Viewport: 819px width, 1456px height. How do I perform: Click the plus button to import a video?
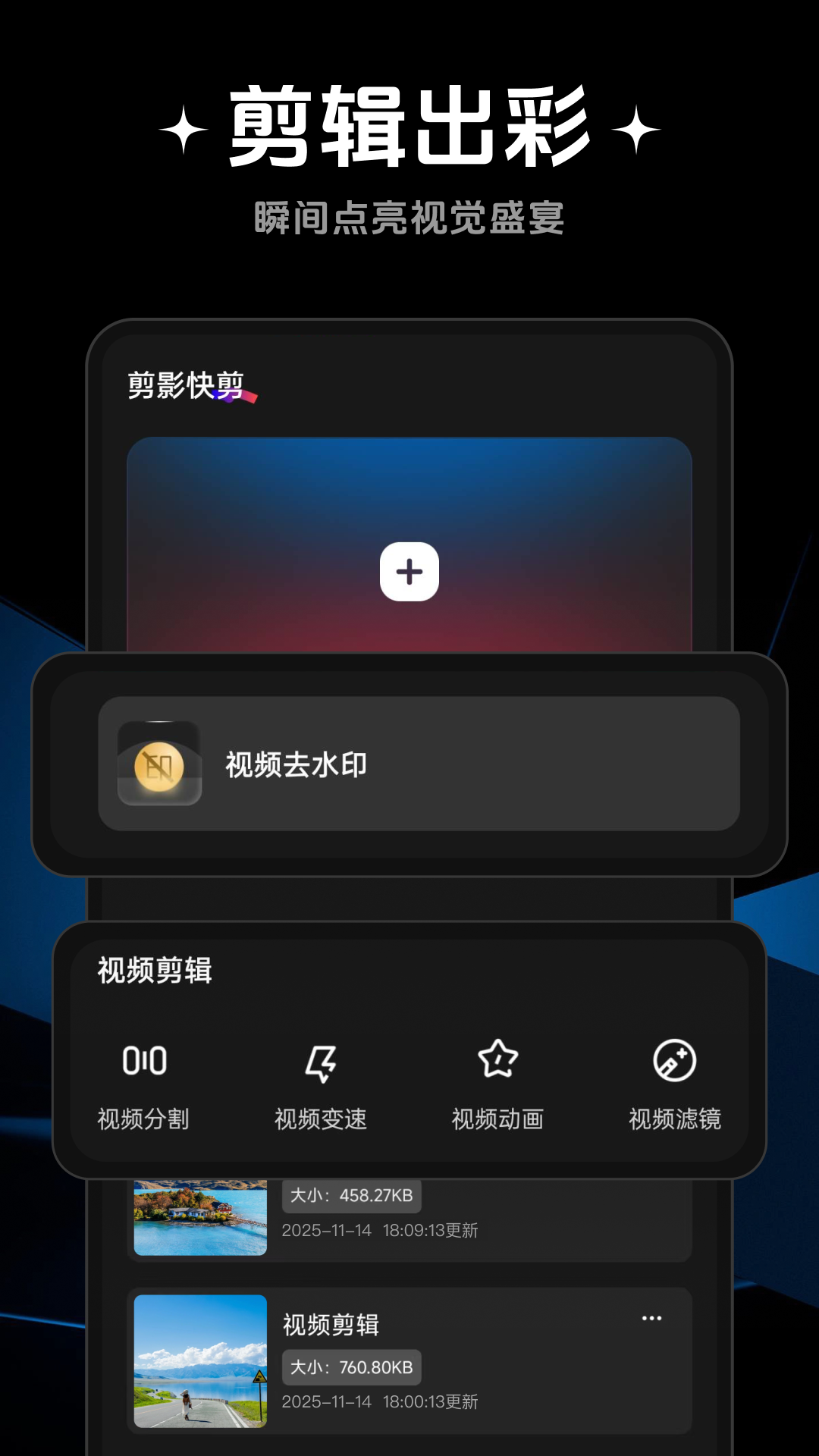coord(409,573)
